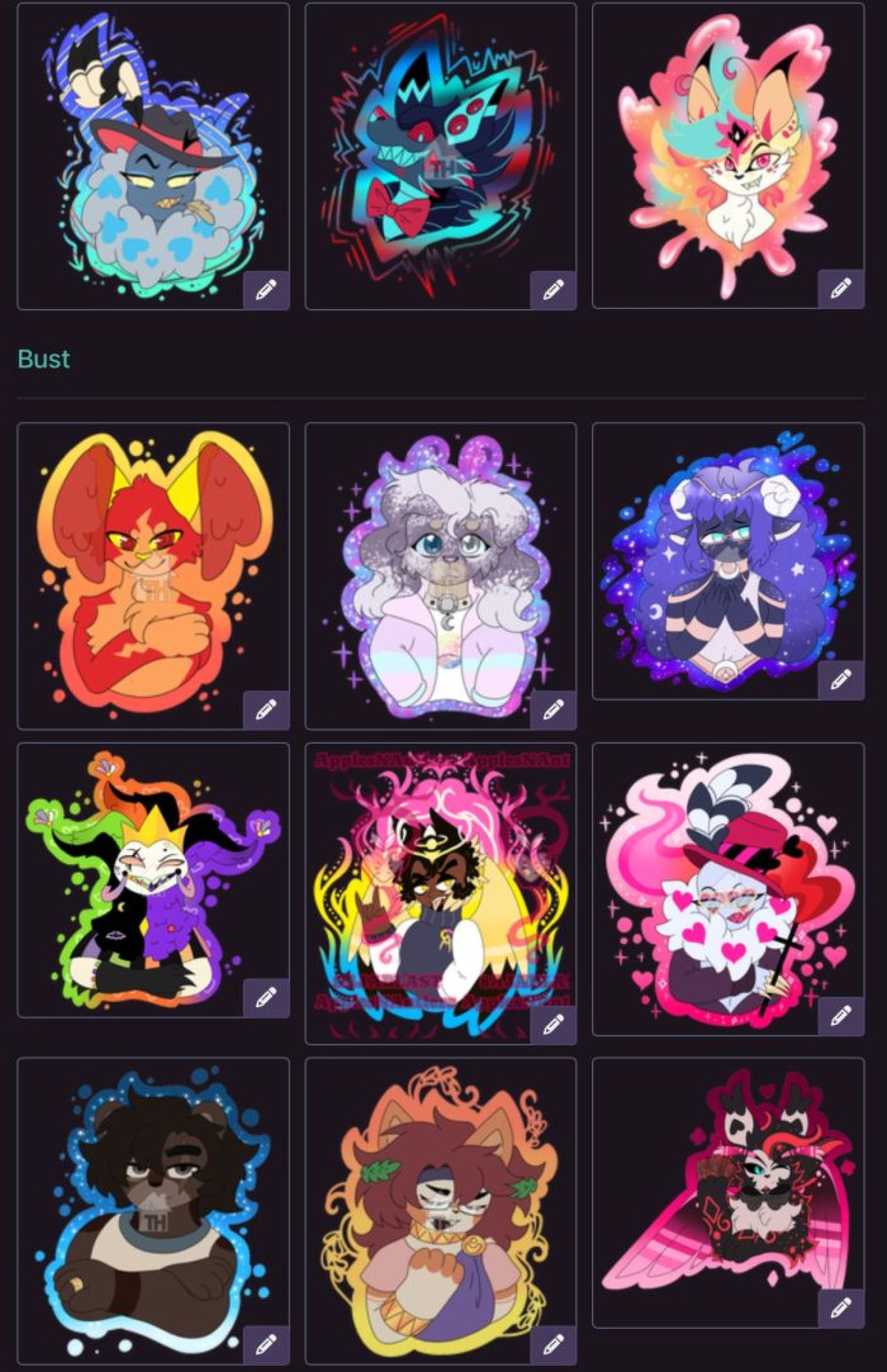Screen dimensions: 887x1372
Task: Edit the pink winged moth bust
Action: click(841, 1308)
